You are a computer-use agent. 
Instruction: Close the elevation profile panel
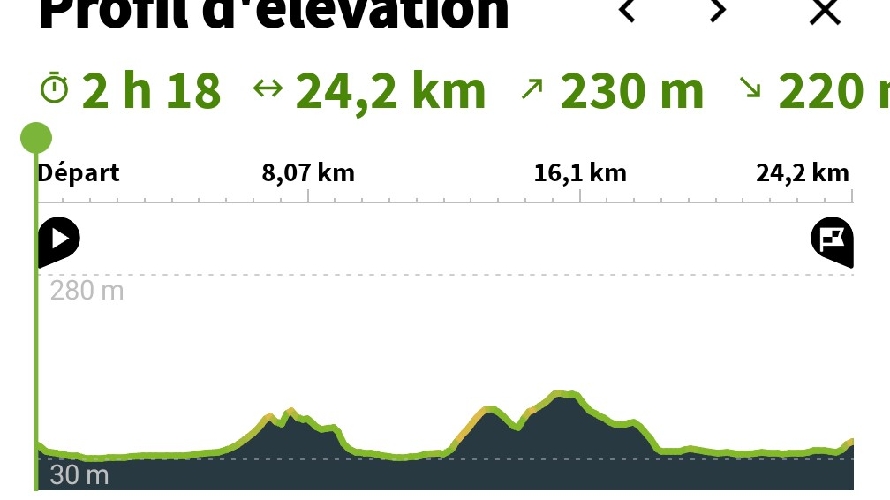click(x=825, y=11)
